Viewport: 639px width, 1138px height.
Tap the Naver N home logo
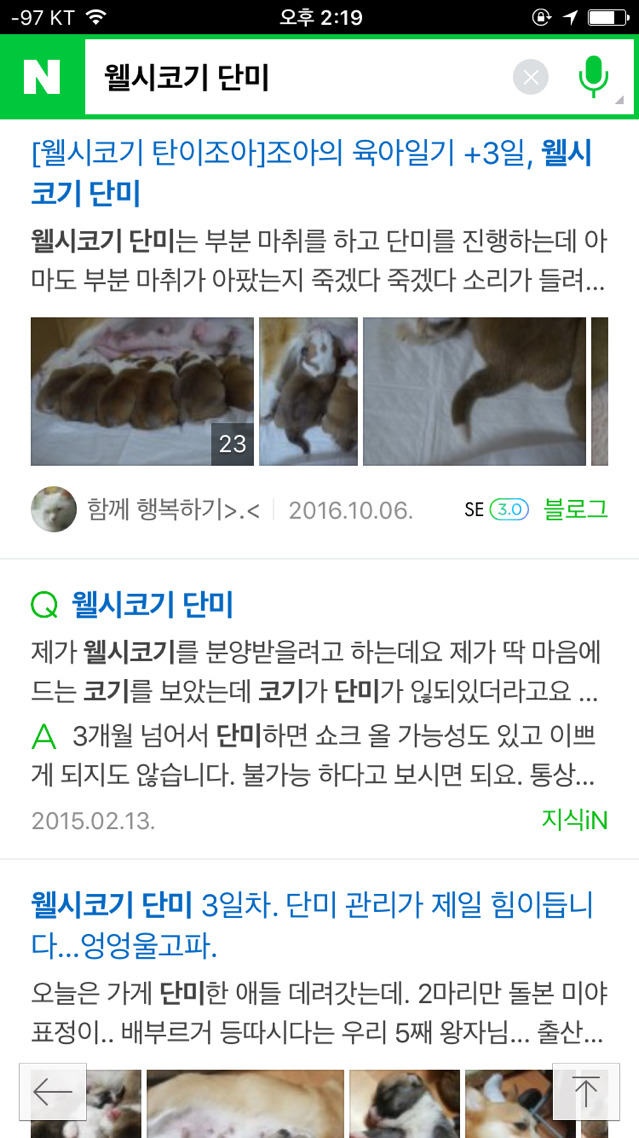(42, 77)
